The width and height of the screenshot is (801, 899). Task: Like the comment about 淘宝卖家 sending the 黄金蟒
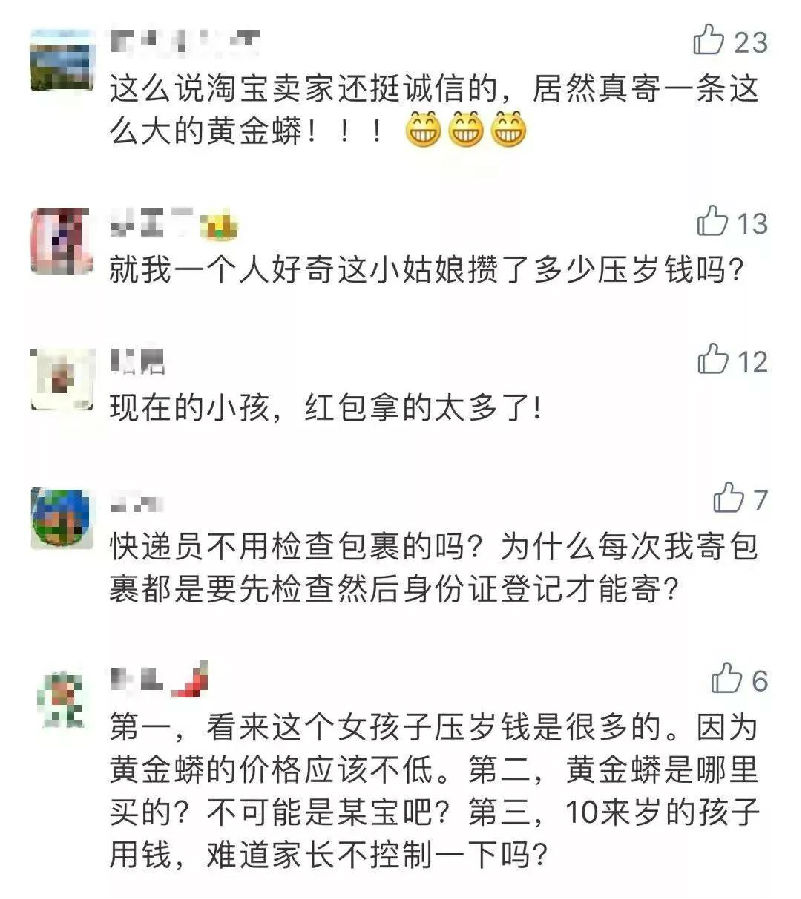click(x=709, y=41)
